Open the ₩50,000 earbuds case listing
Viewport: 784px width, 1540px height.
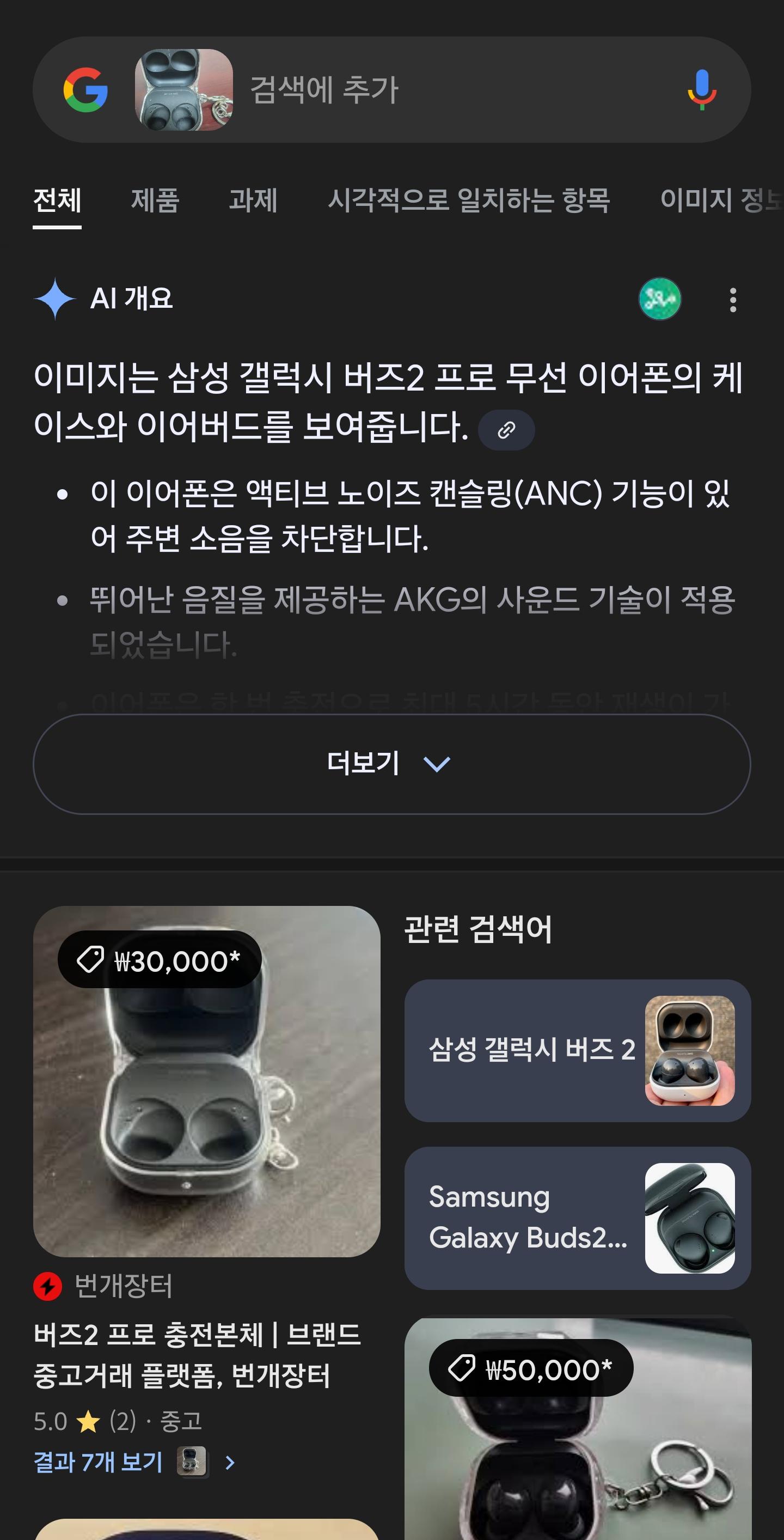tap(577, 1435)
